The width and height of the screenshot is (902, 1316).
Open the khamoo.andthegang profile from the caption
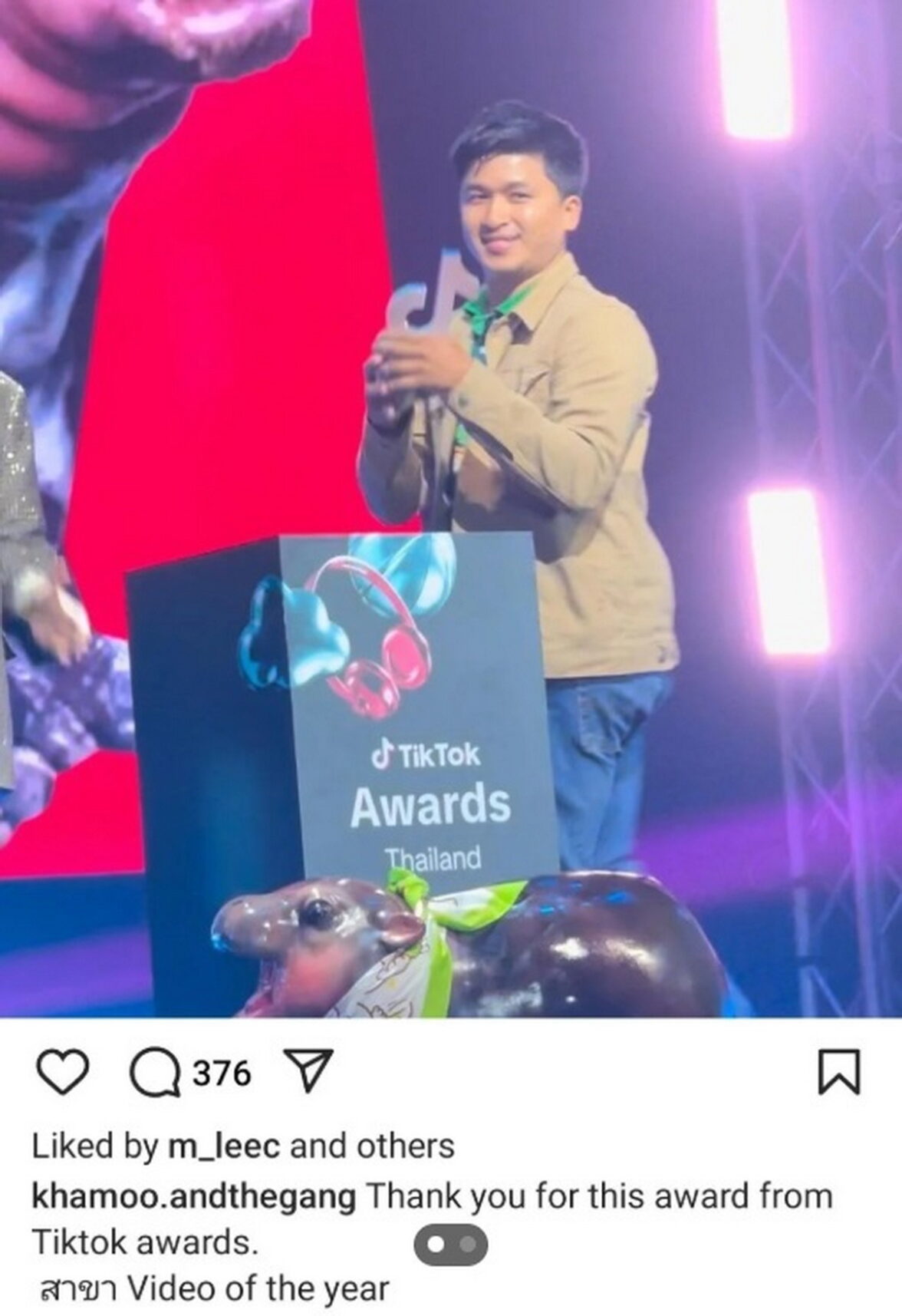[193, 1196]
